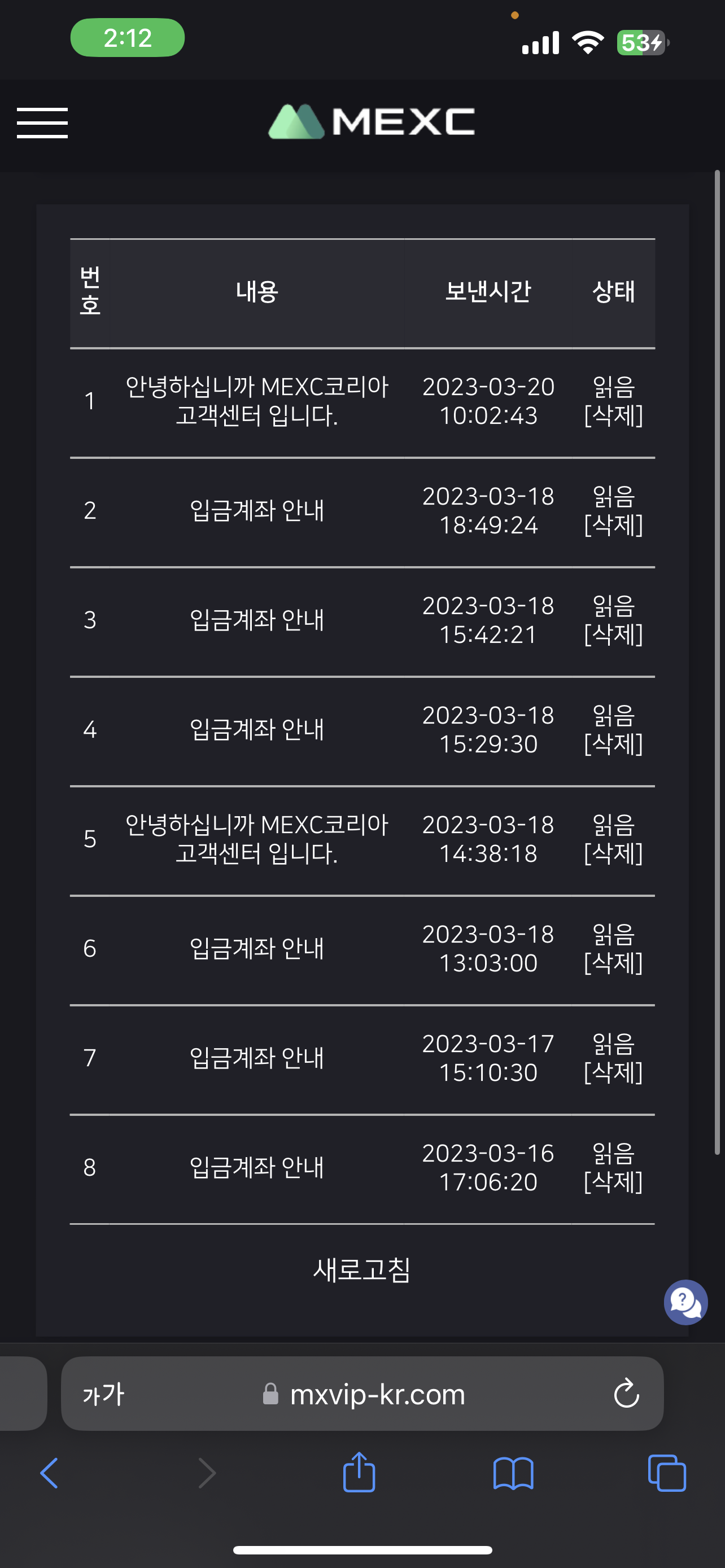The image size is (725, 1568).
Task: Delete message number 7
Action: [613, 1073]
